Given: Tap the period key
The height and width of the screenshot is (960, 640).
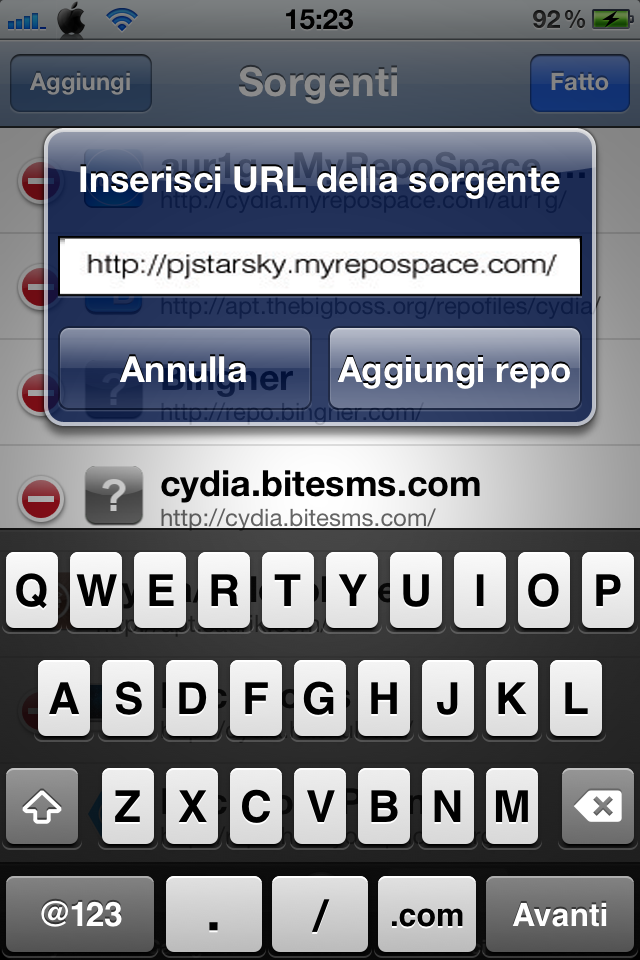Looking at the screenshot, I should (x=213, y=913).
